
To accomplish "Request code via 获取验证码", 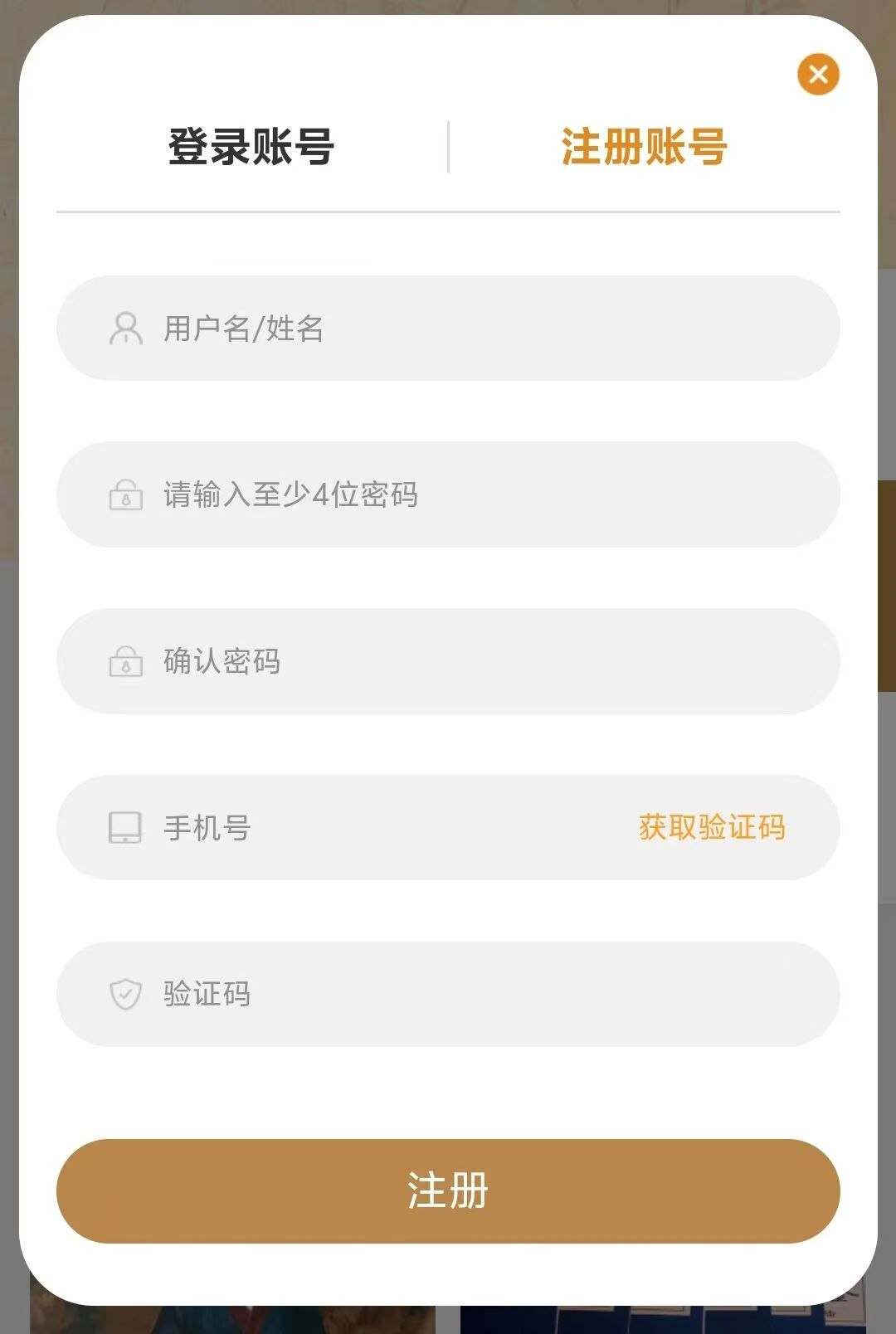I will 712,828.
